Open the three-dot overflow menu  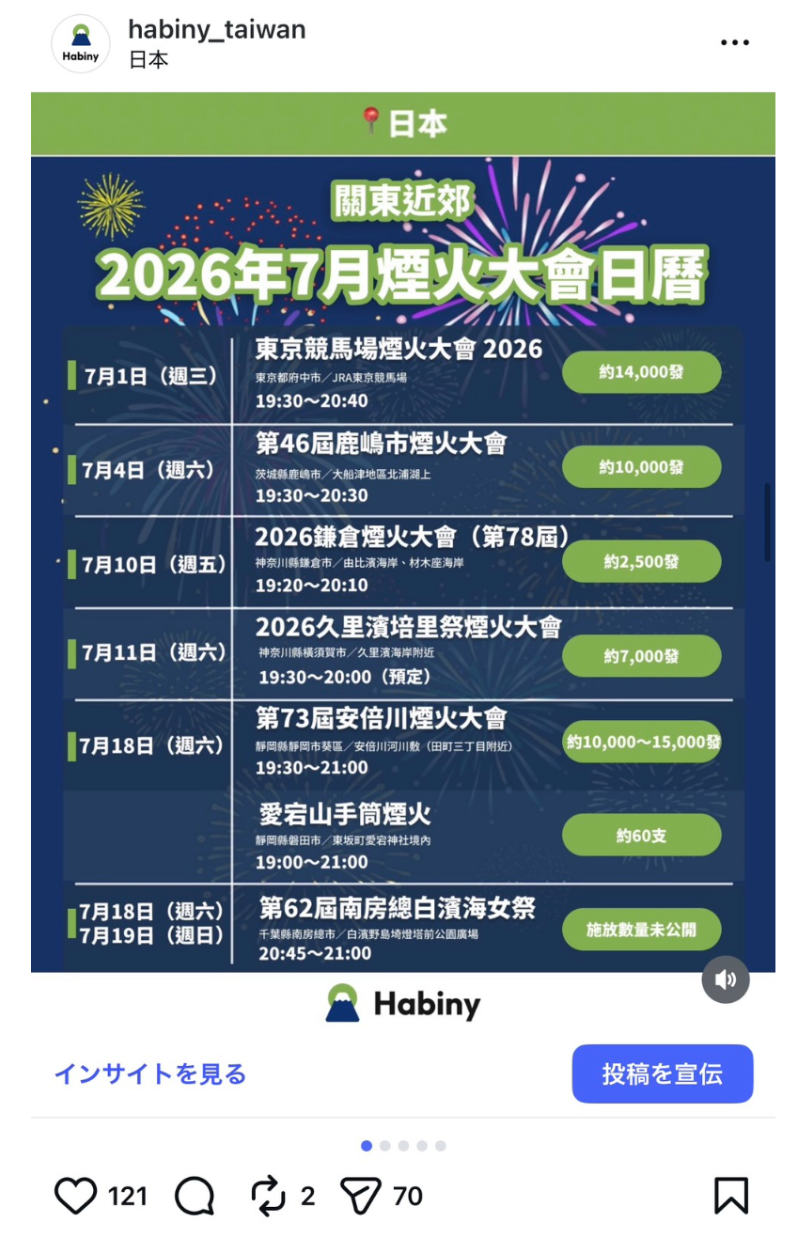735,43
